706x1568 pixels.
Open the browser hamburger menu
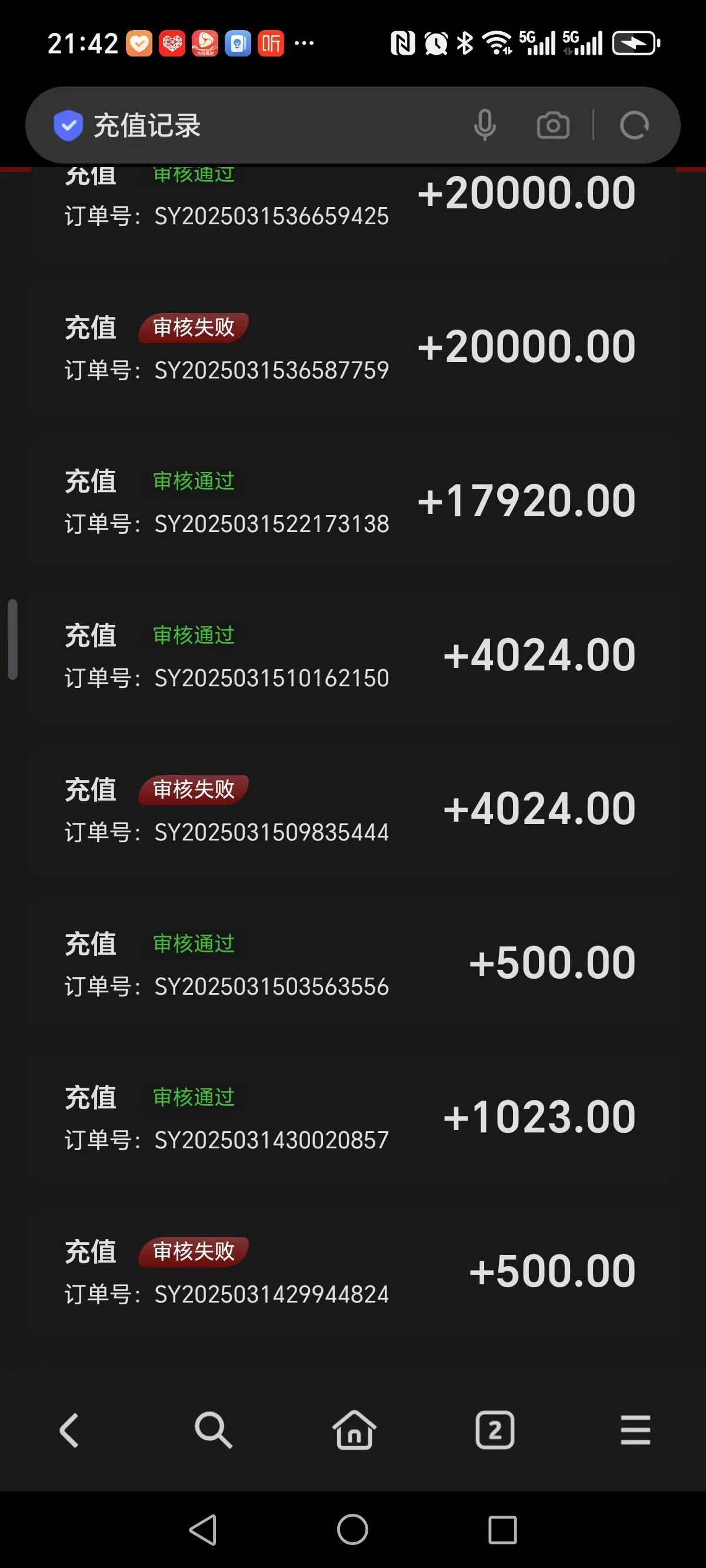(x=635, y=1430)
